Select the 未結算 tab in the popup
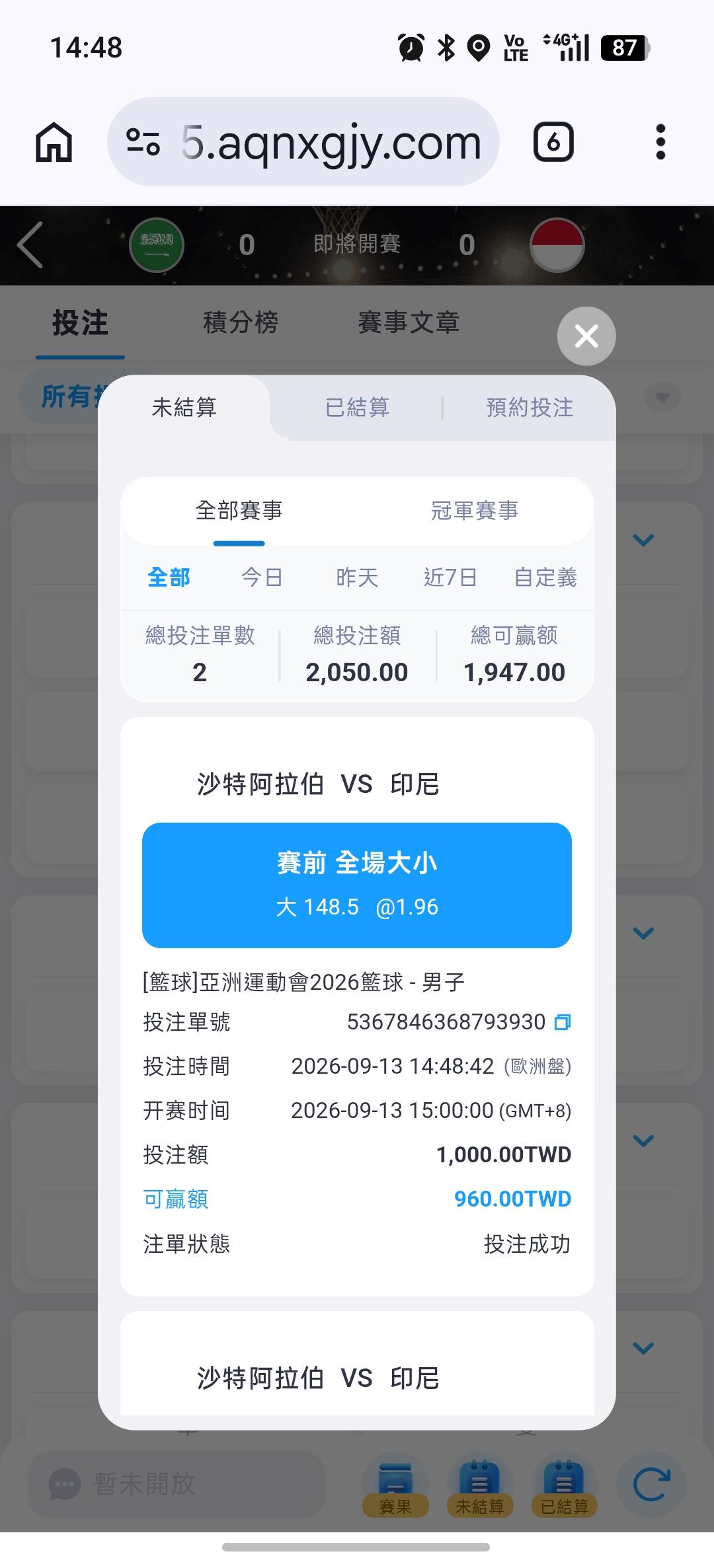This screenshot has height=1568, width=714. click(x=184, y=407)
